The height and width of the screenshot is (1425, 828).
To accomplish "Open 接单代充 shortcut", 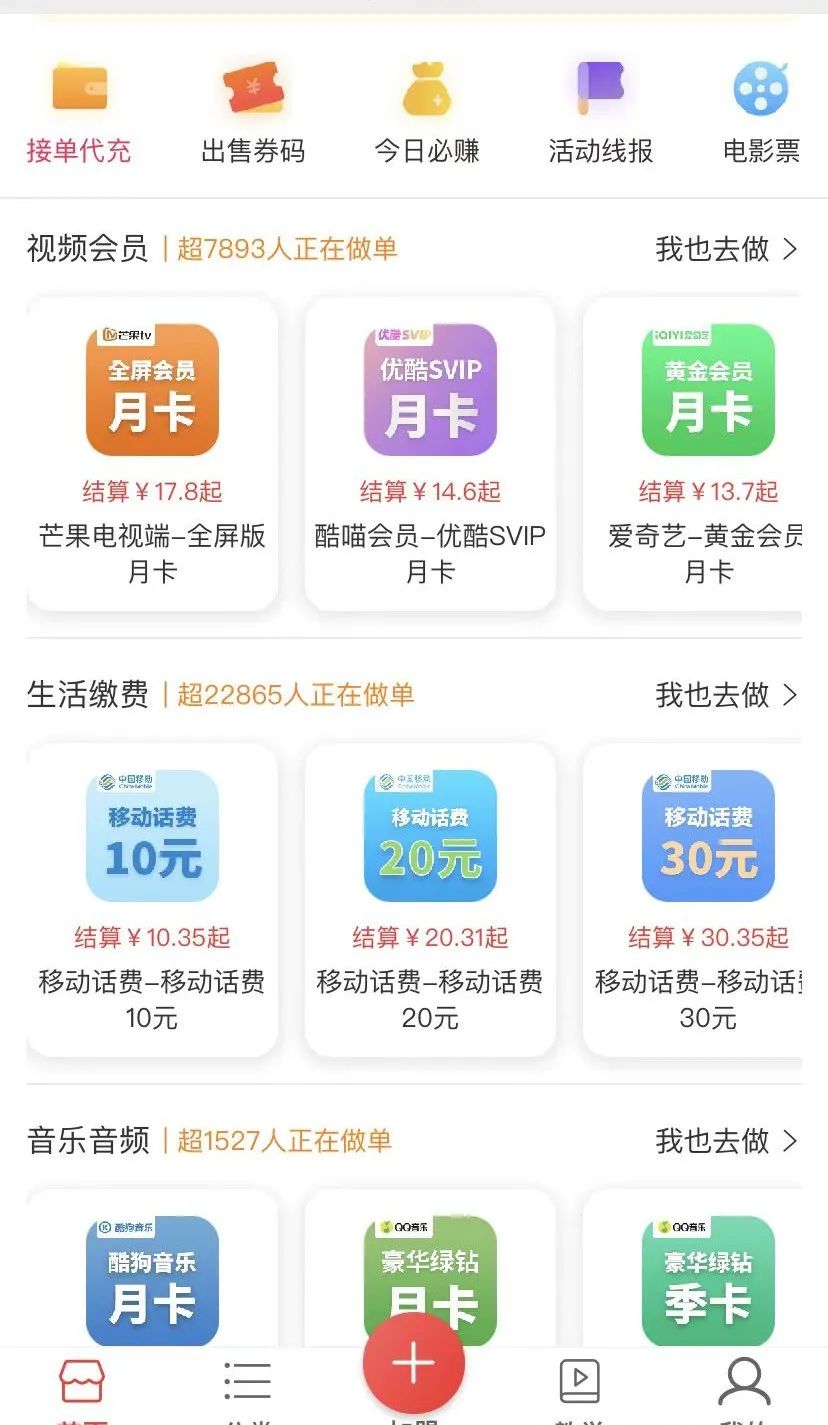I will 79,112.
